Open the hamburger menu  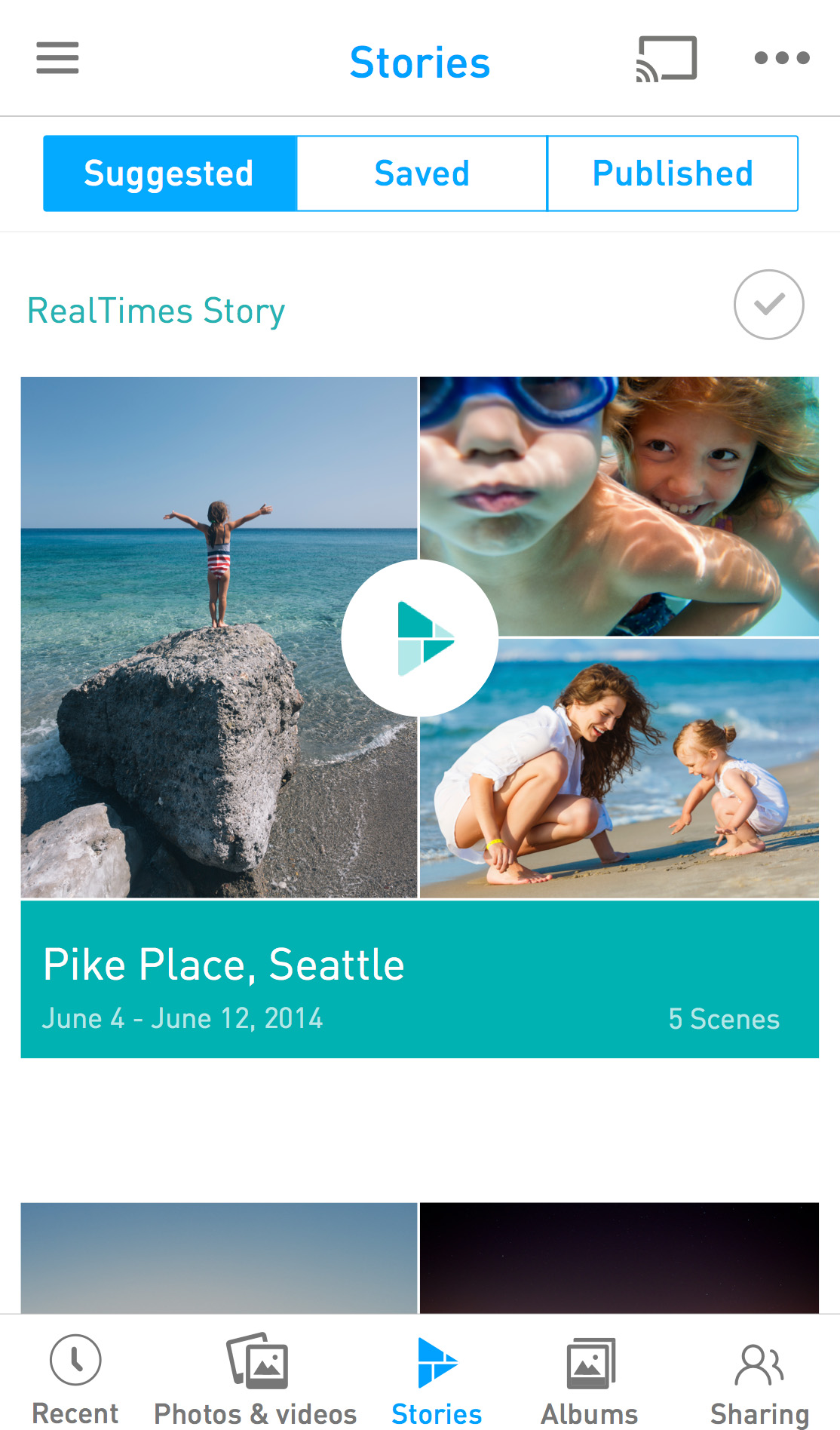[x=57, y=58]
